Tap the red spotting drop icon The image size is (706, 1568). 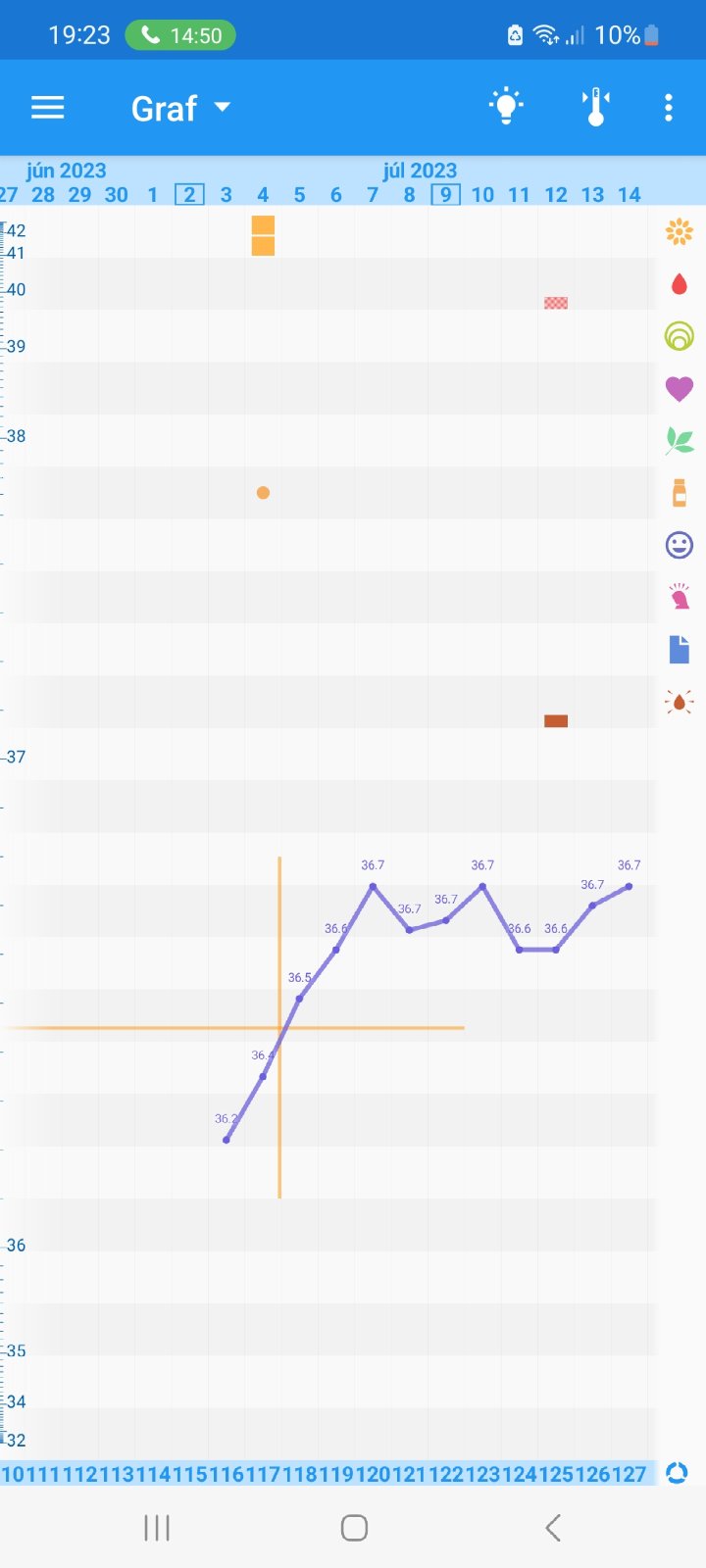[x=679, y=702]
